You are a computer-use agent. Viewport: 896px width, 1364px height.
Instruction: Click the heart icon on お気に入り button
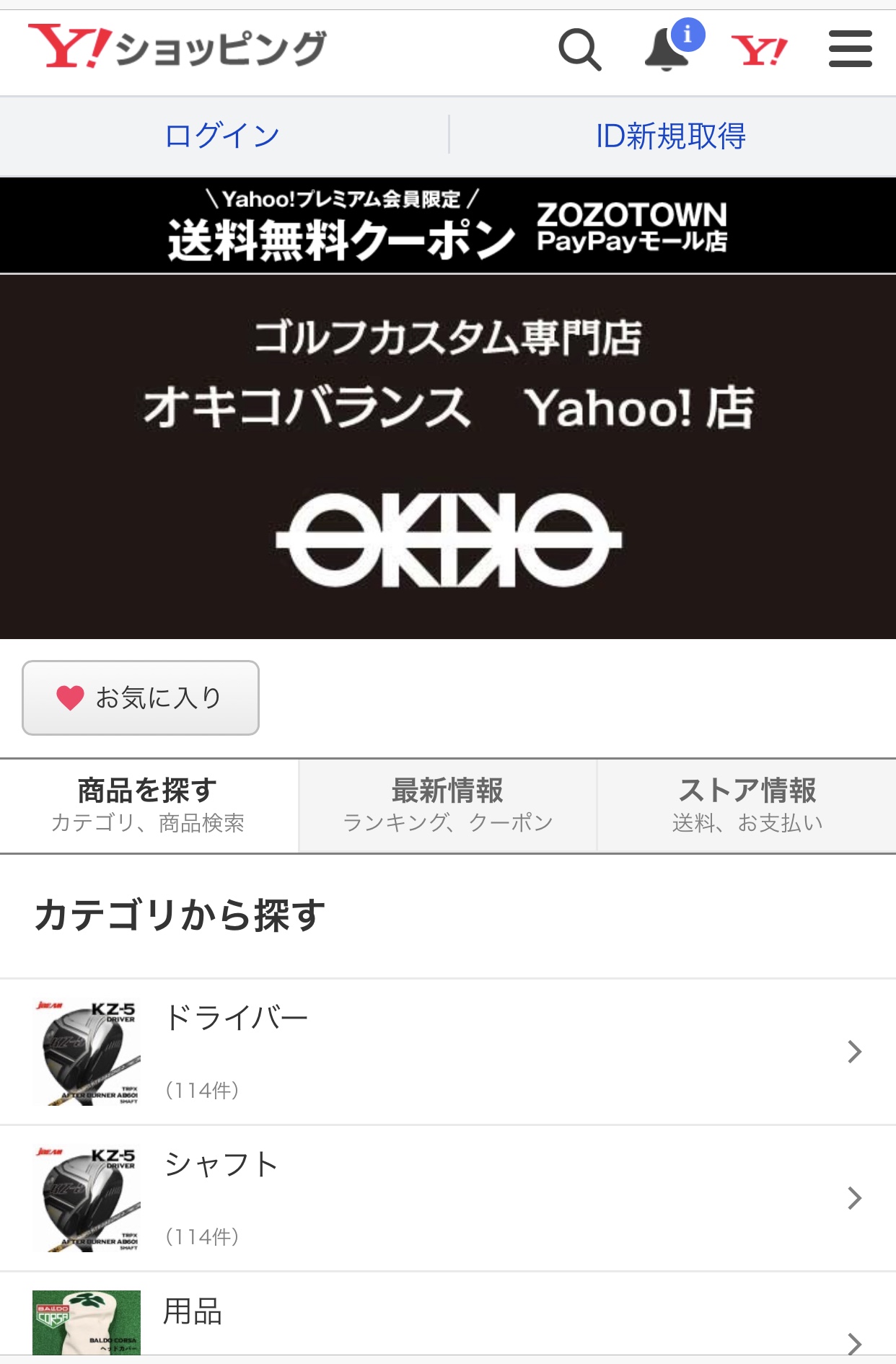point(70,698)
